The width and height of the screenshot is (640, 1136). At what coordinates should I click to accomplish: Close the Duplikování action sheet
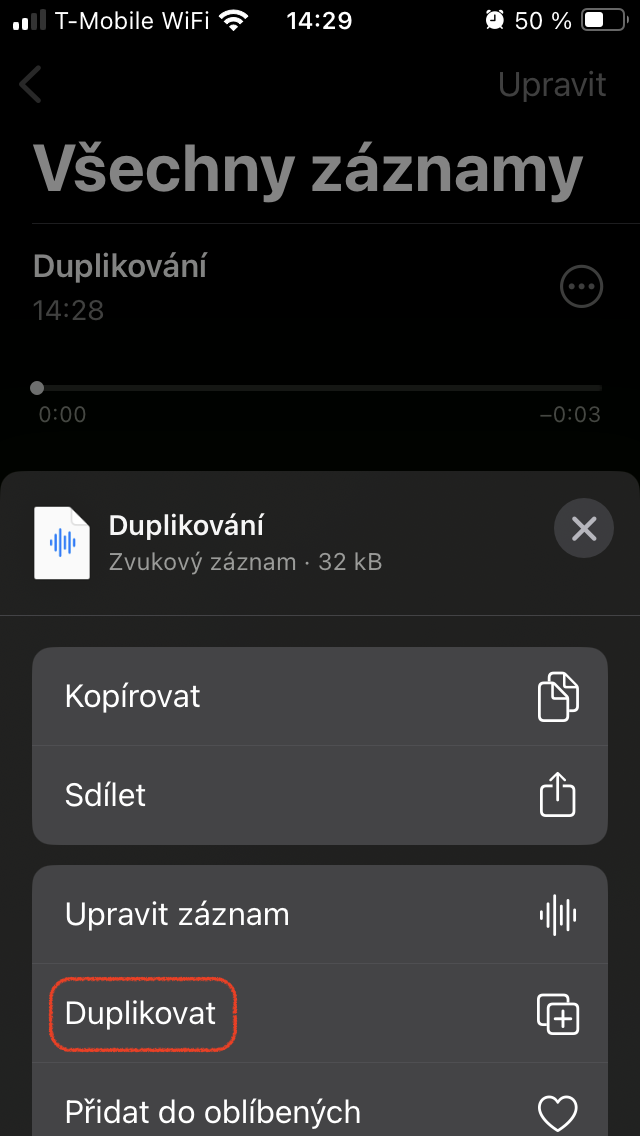pos(584,528)
